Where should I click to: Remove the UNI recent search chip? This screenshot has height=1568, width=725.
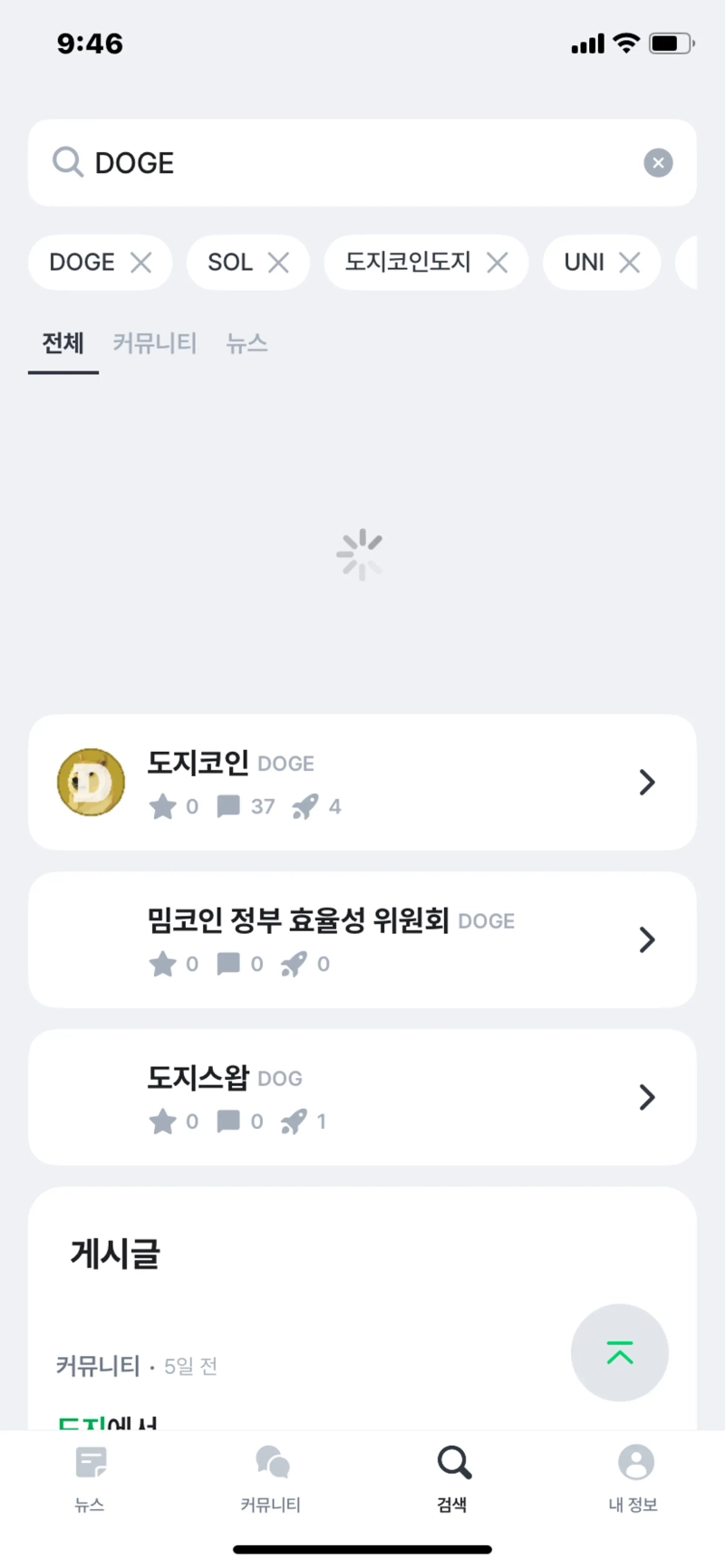[x=629, y=263]
